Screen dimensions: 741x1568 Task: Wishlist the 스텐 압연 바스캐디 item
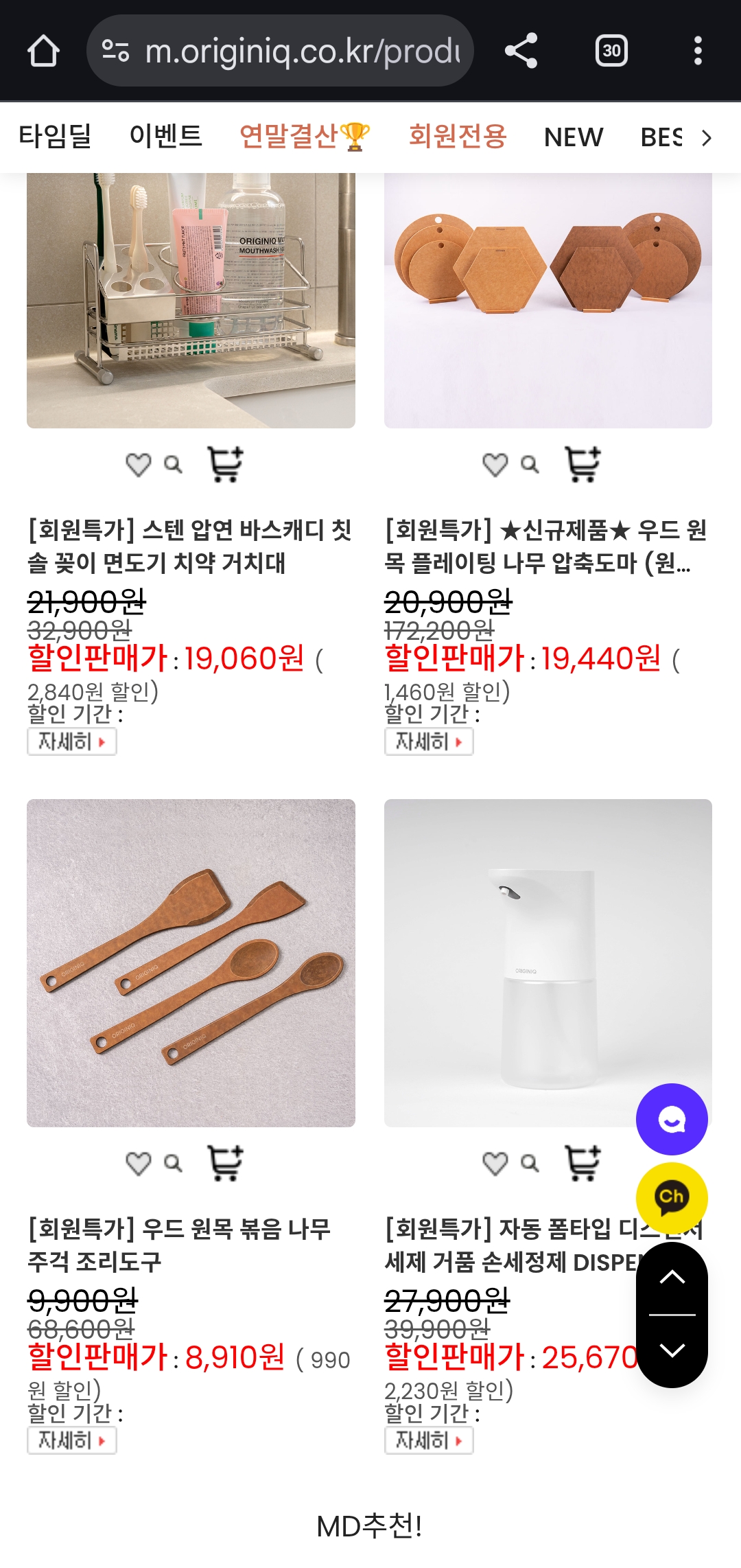click(x=139, y=465)
